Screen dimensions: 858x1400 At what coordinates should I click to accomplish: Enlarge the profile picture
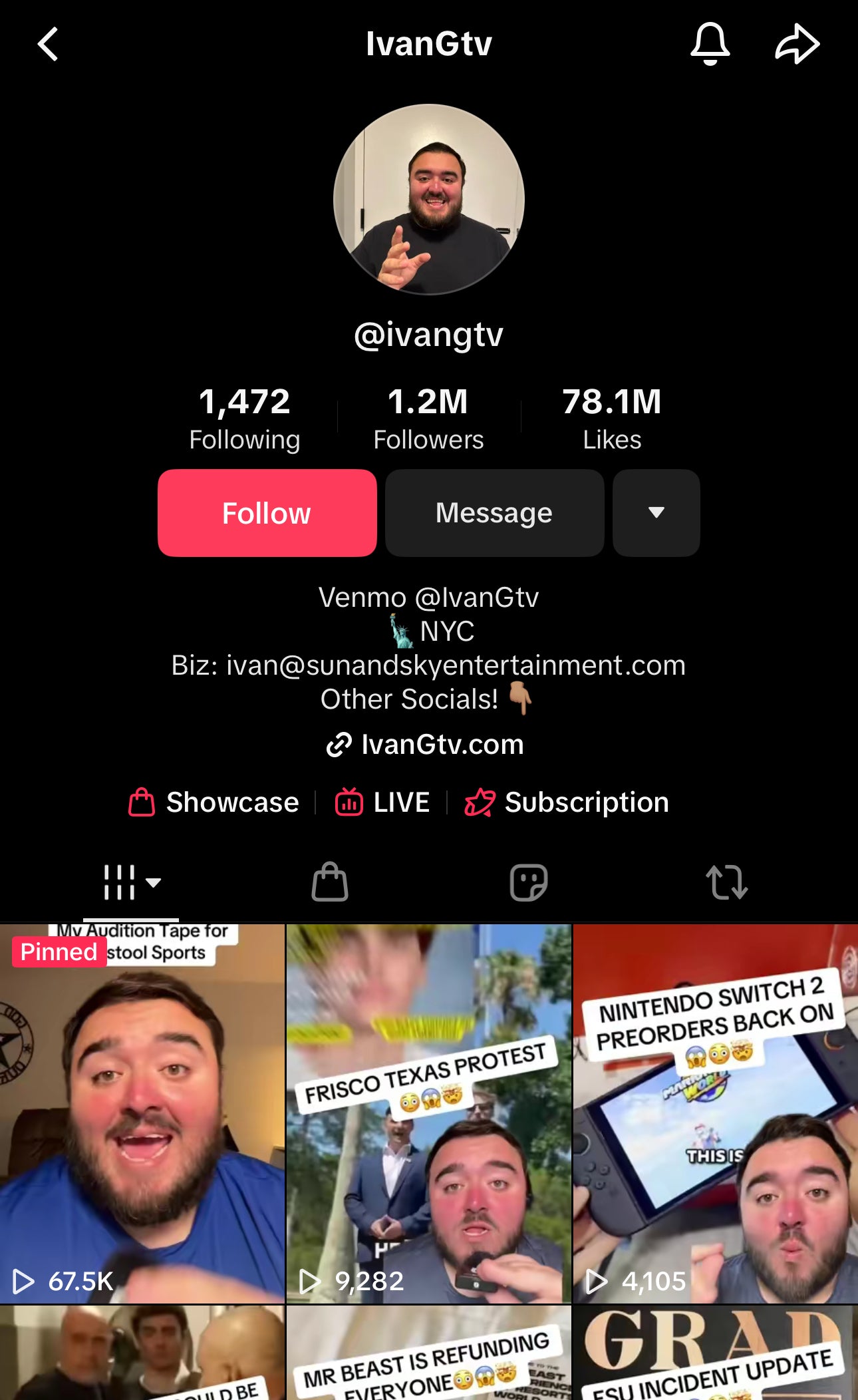point(429,200)
